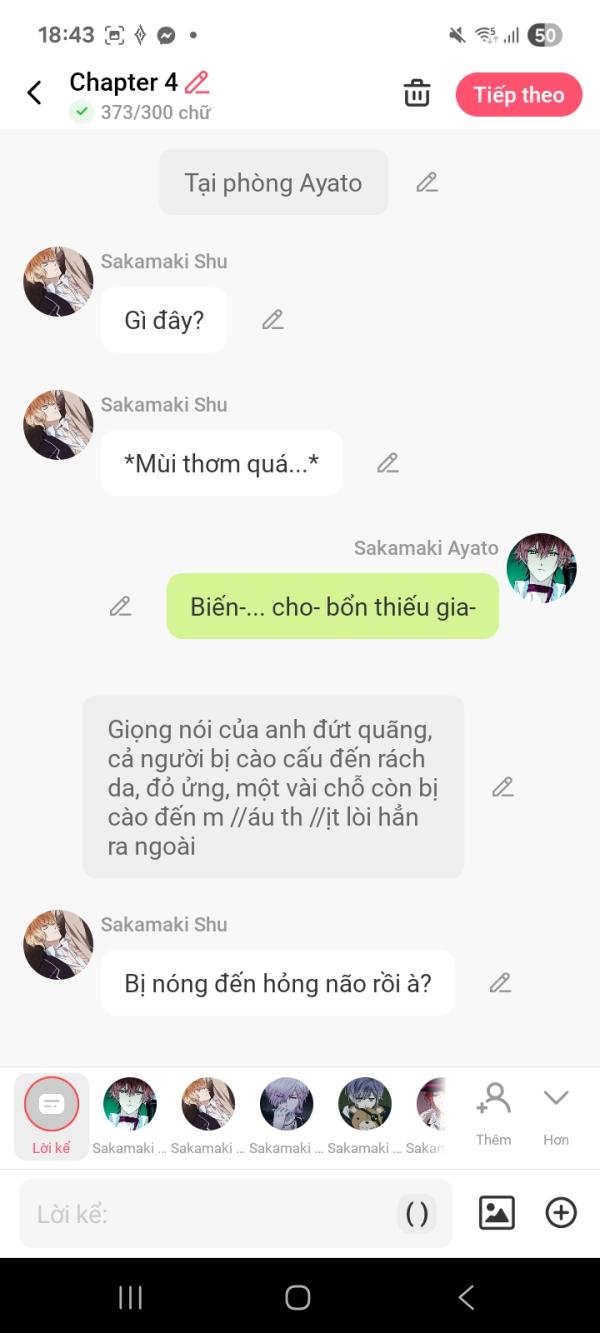The width and height of the screenshot is (600, 1333).
Task: Open the circled plus menu
Action: (561, 1213)
